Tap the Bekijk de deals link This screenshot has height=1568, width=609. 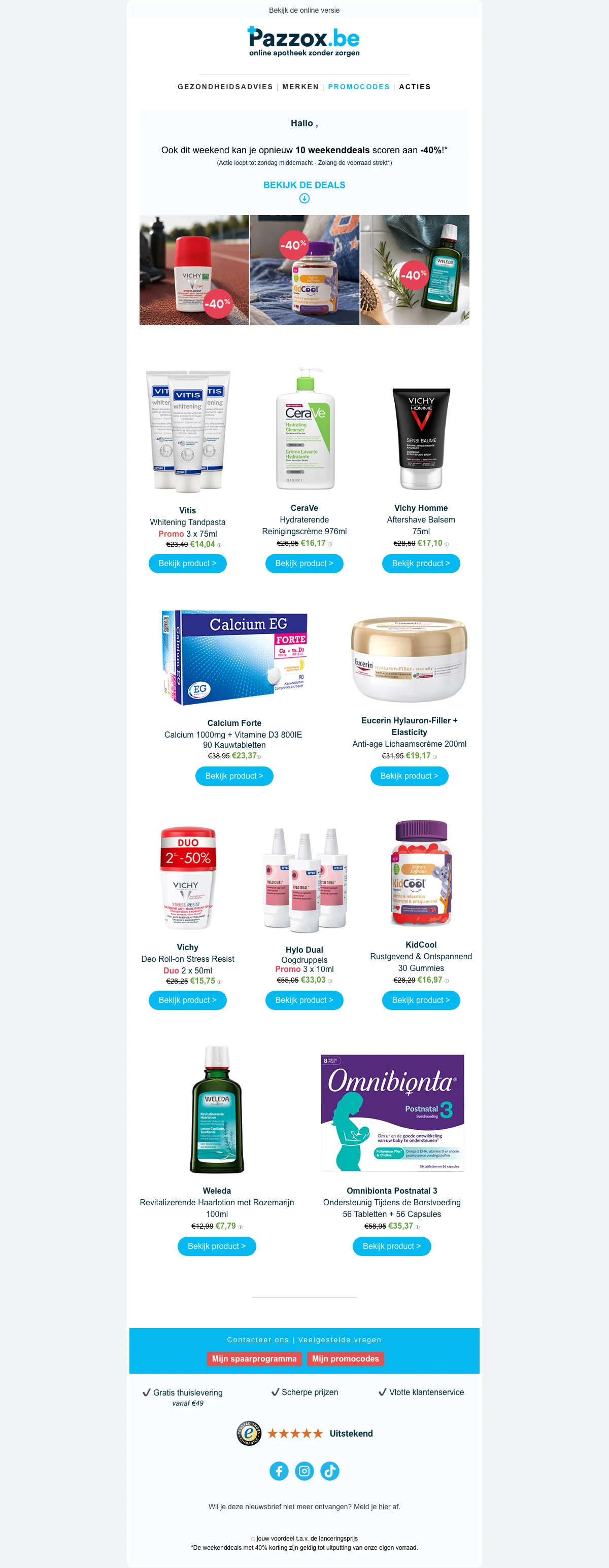point(304,185)
